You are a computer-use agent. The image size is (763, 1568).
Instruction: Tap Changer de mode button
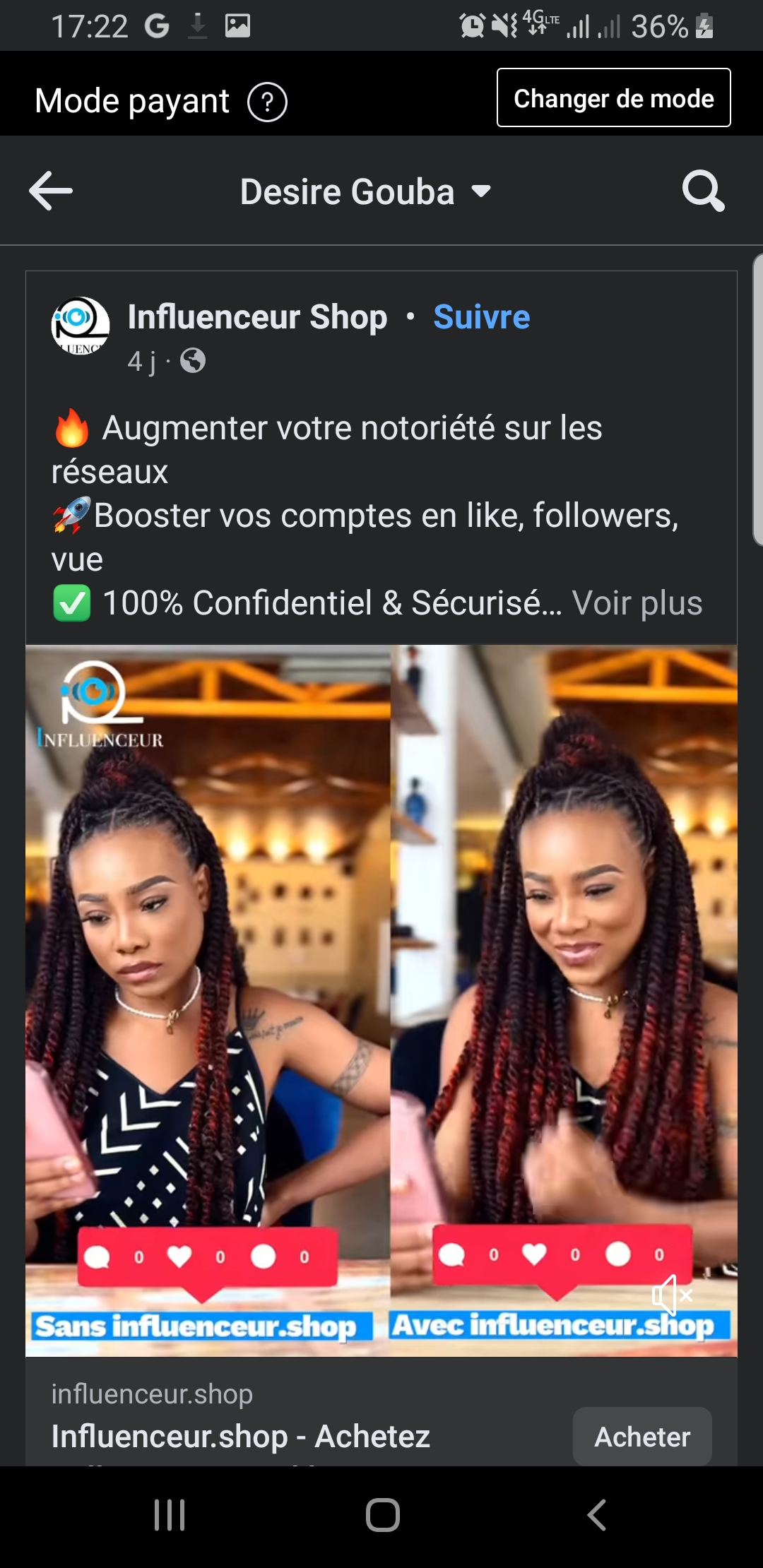point(613,98)
